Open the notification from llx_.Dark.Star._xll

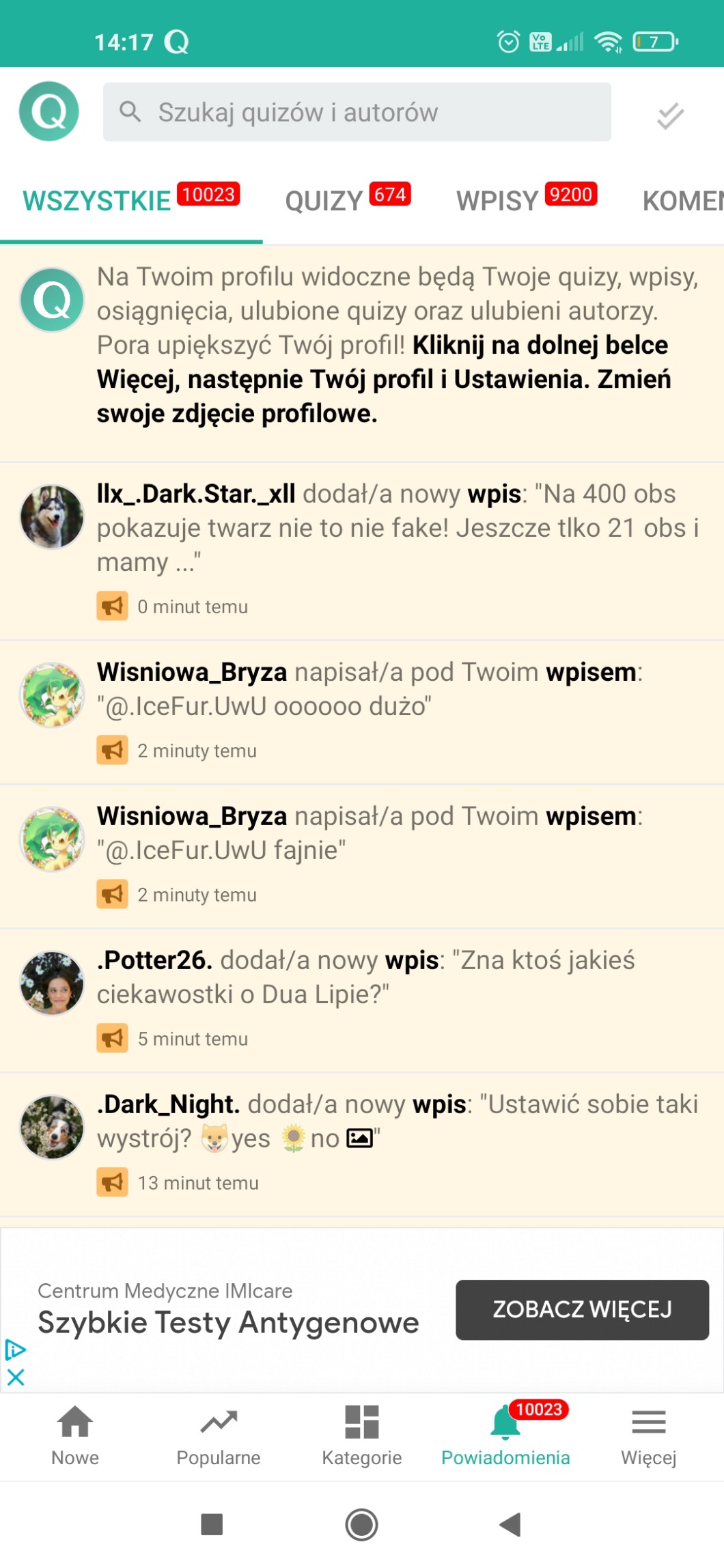click(x=362, y=551)
